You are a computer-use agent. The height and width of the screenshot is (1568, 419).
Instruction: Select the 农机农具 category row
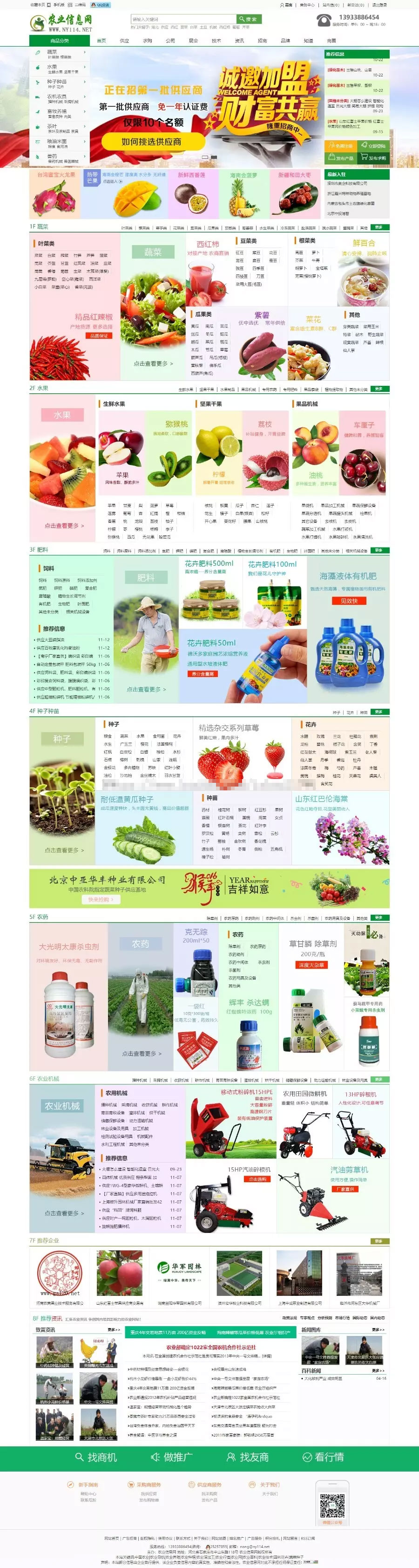(58, 98)
